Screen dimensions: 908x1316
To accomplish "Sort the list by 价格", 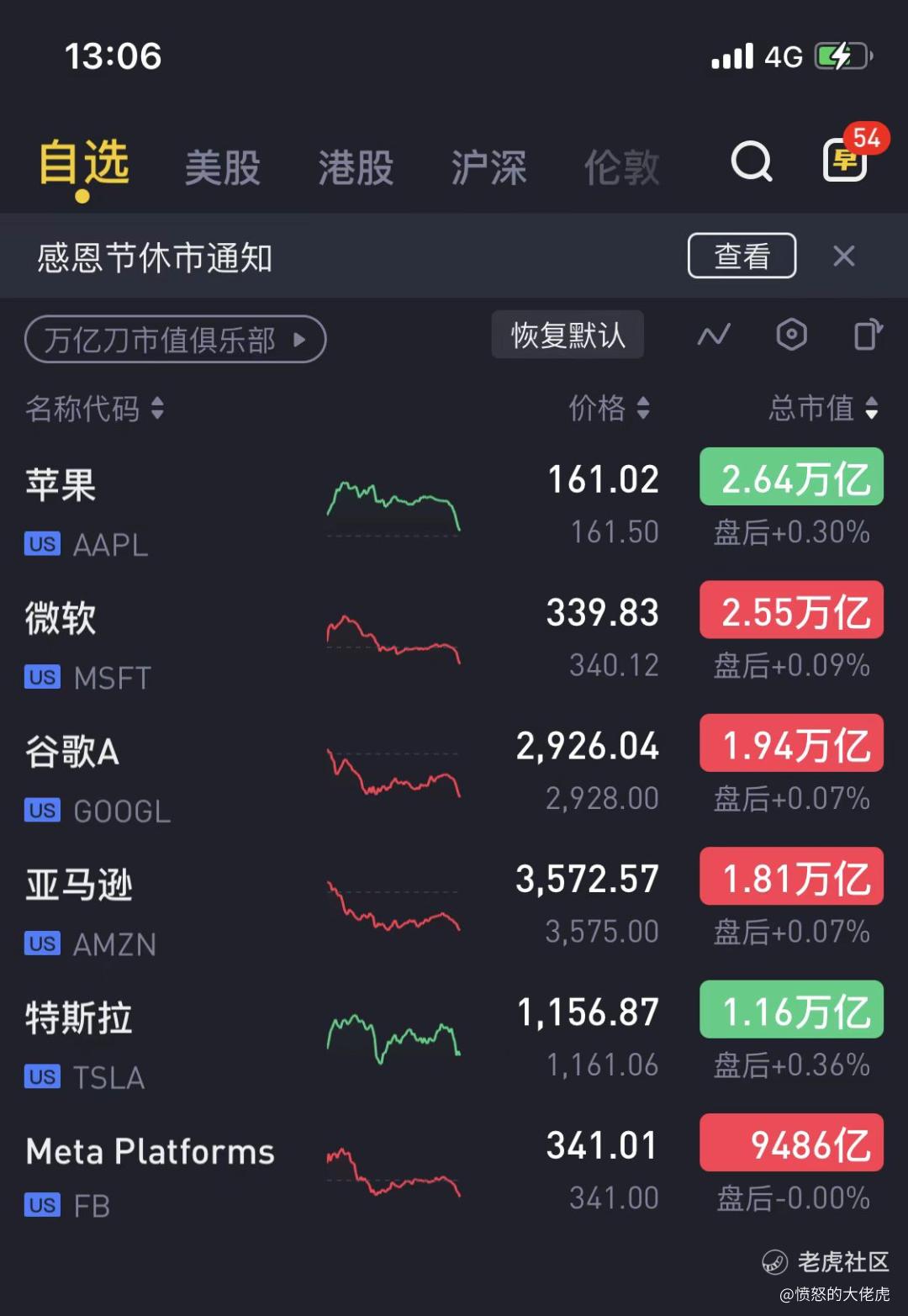I will (x=609, y=409).
